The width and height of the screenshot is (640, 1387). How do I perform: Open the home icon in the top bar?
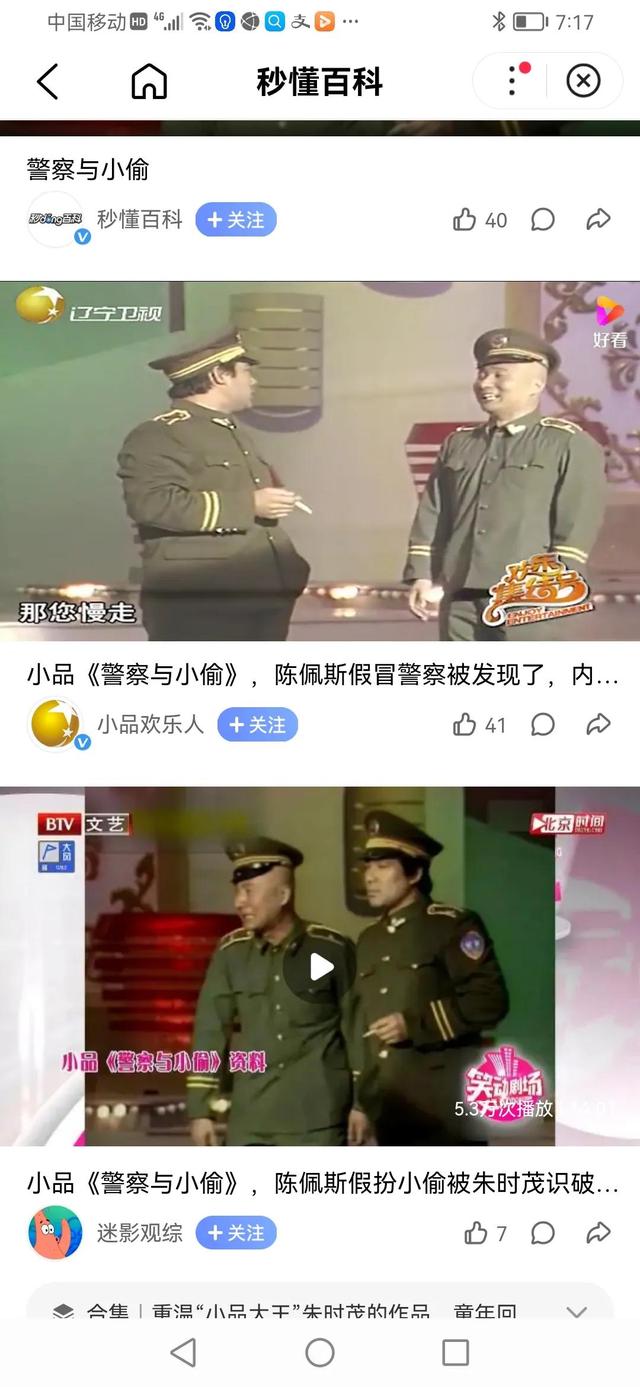[149, 82]
